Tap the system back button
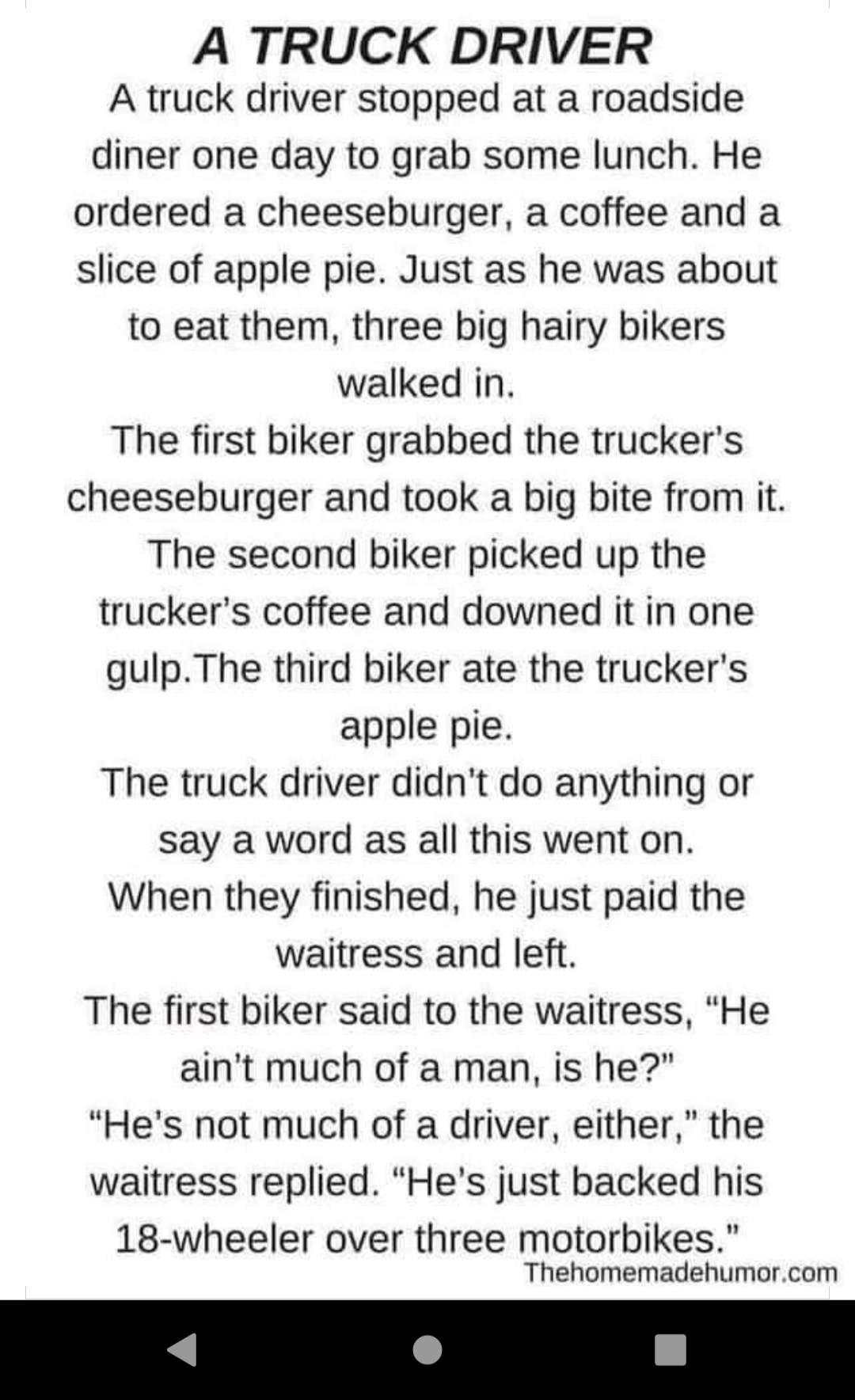 click(183, 1349)
